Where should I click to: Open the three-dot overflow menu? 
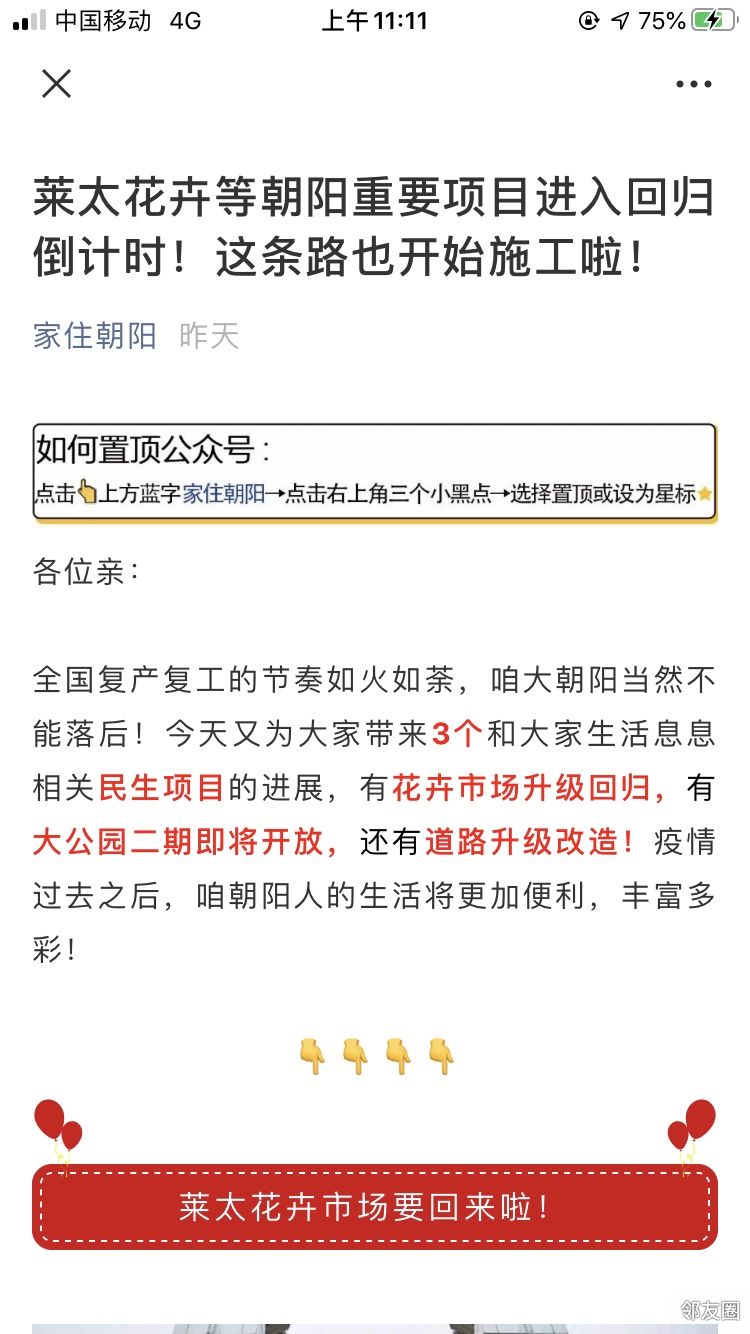pyautogui.click(x=693, y=85)
